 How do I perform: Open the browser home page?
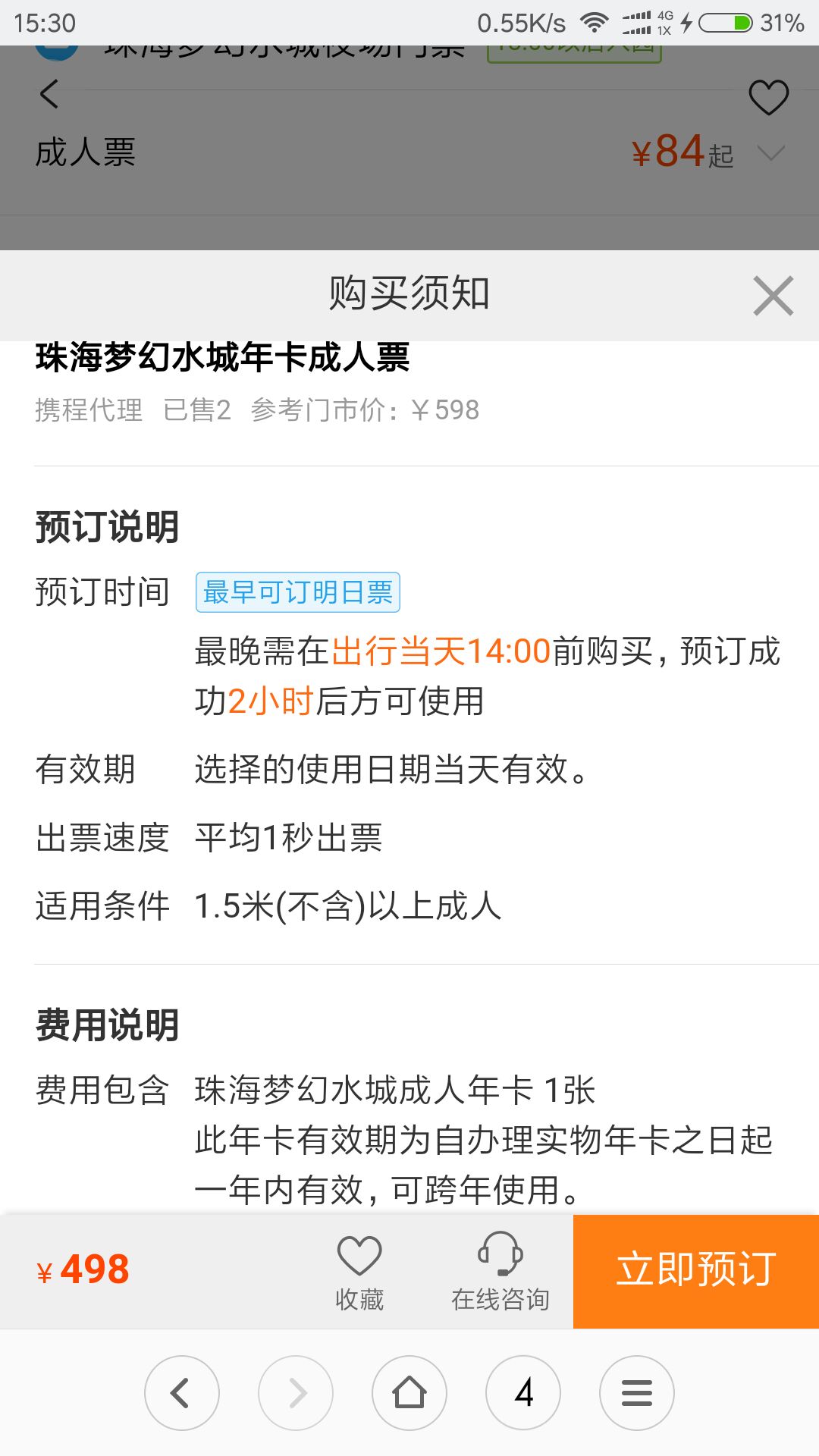pos(409,1393)
